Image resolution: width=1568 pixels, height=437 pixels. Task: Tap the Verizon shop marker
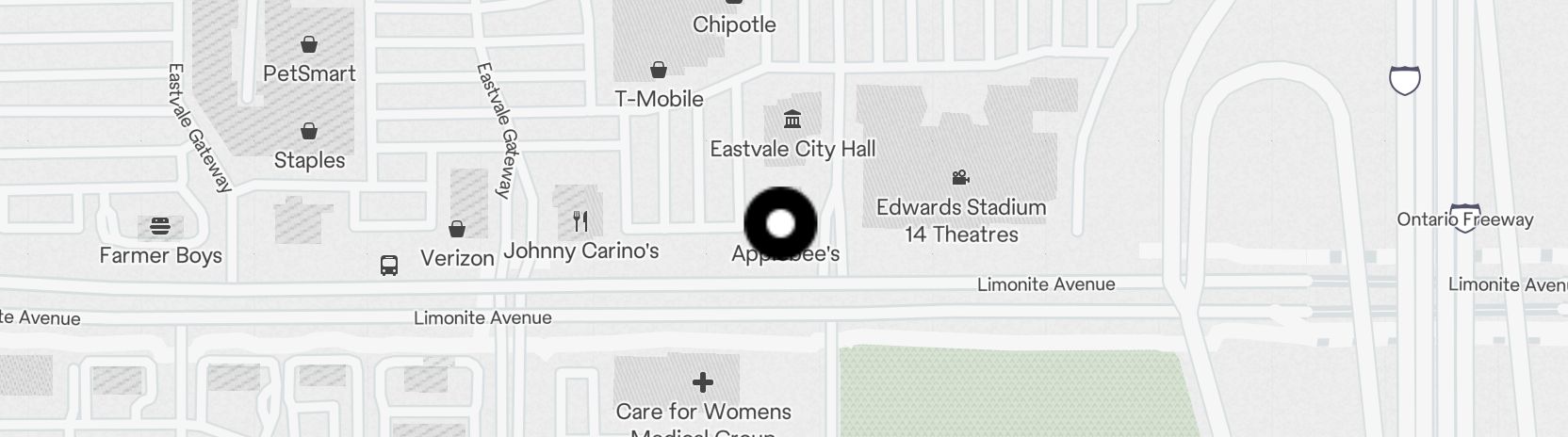click(457, 229)
